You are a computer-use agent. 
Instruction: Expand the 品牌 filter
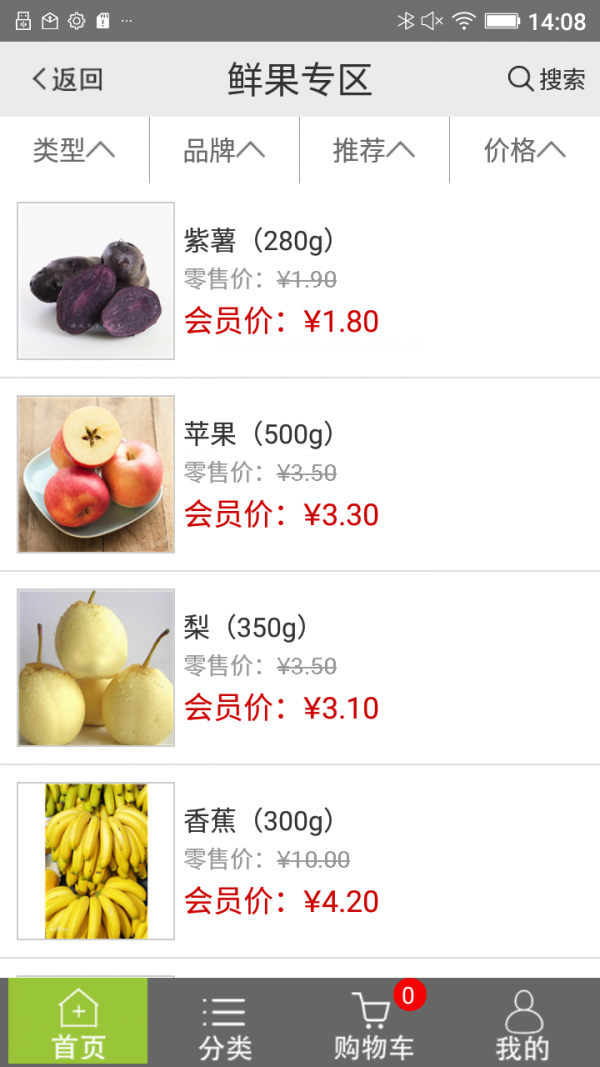pyautogui.click(x=224, y=150)
